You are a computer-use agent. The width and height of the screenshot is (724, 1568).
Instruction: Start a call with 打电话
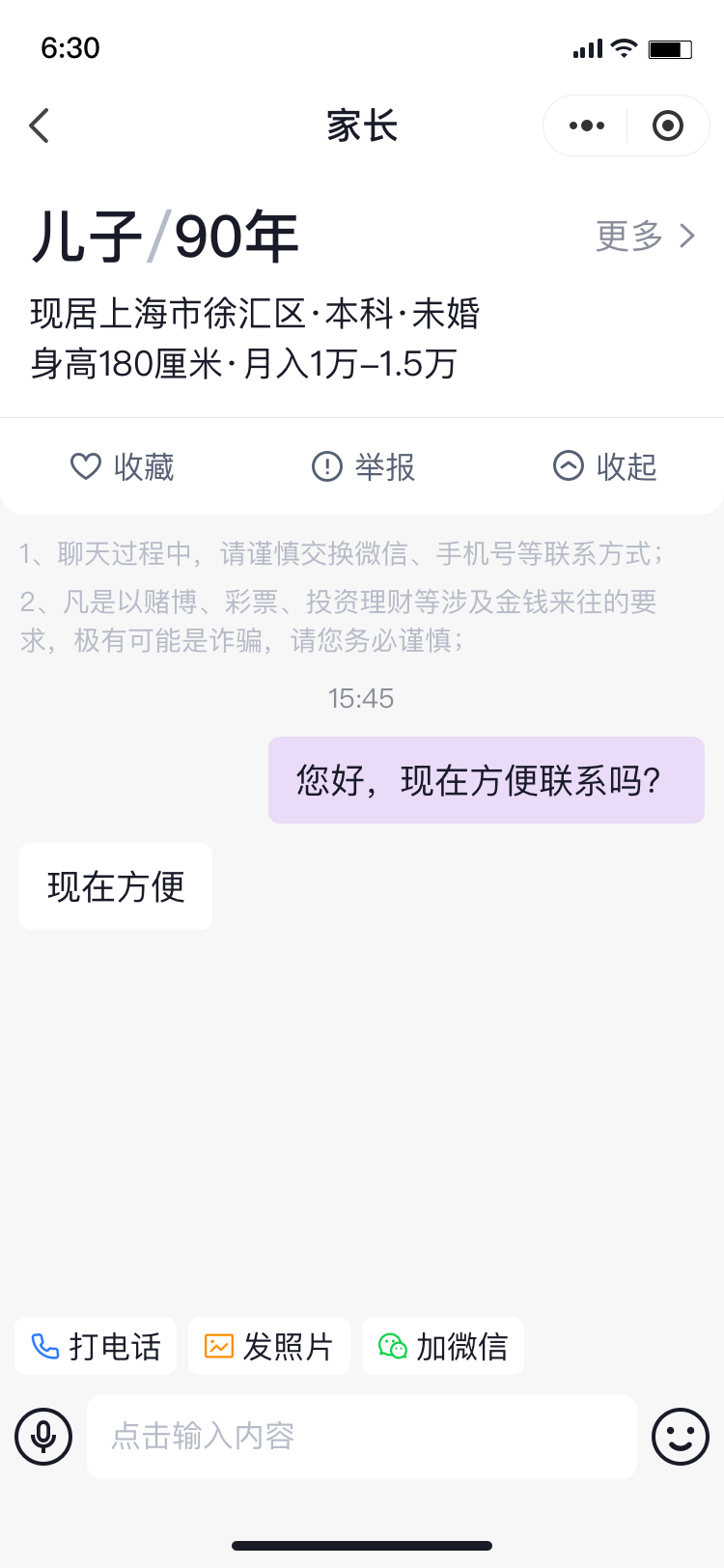96,1346
